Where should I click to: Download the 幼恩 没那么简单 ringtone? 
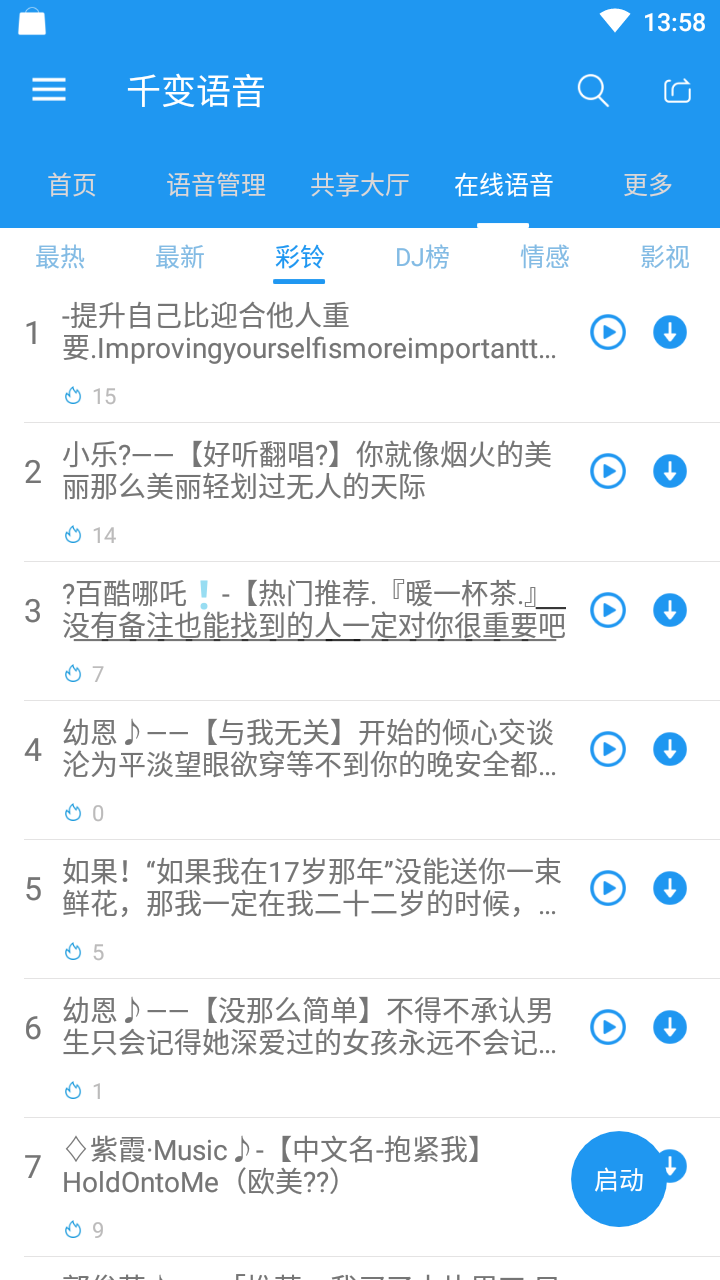(x=669, y=1027)
